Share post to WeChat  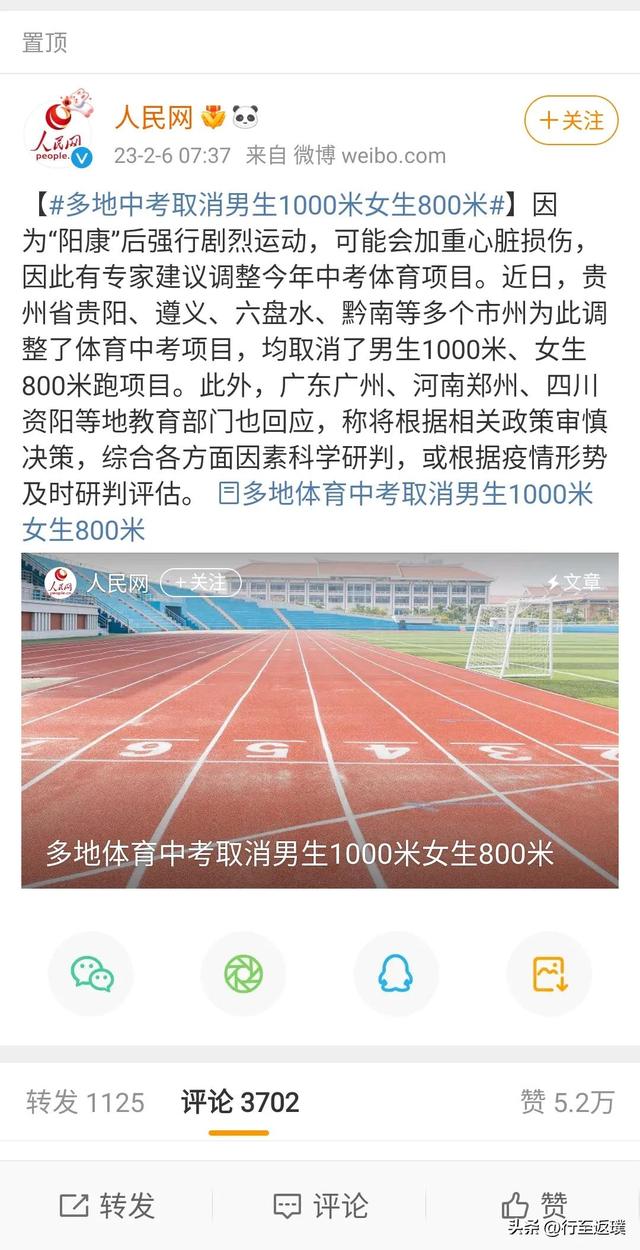tap(91, 973)
